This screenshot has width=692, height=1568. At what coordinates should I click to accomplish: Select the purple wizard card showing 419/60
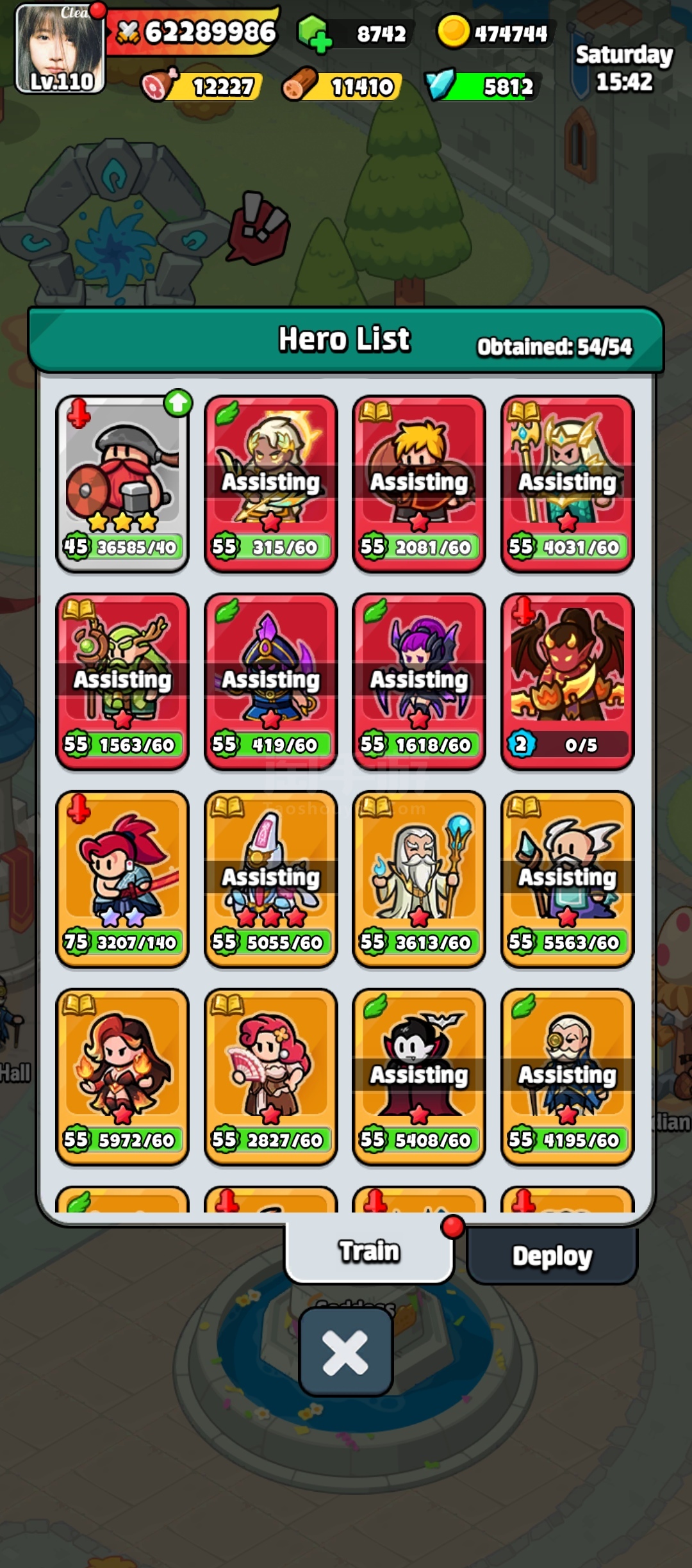coord(270,682)
